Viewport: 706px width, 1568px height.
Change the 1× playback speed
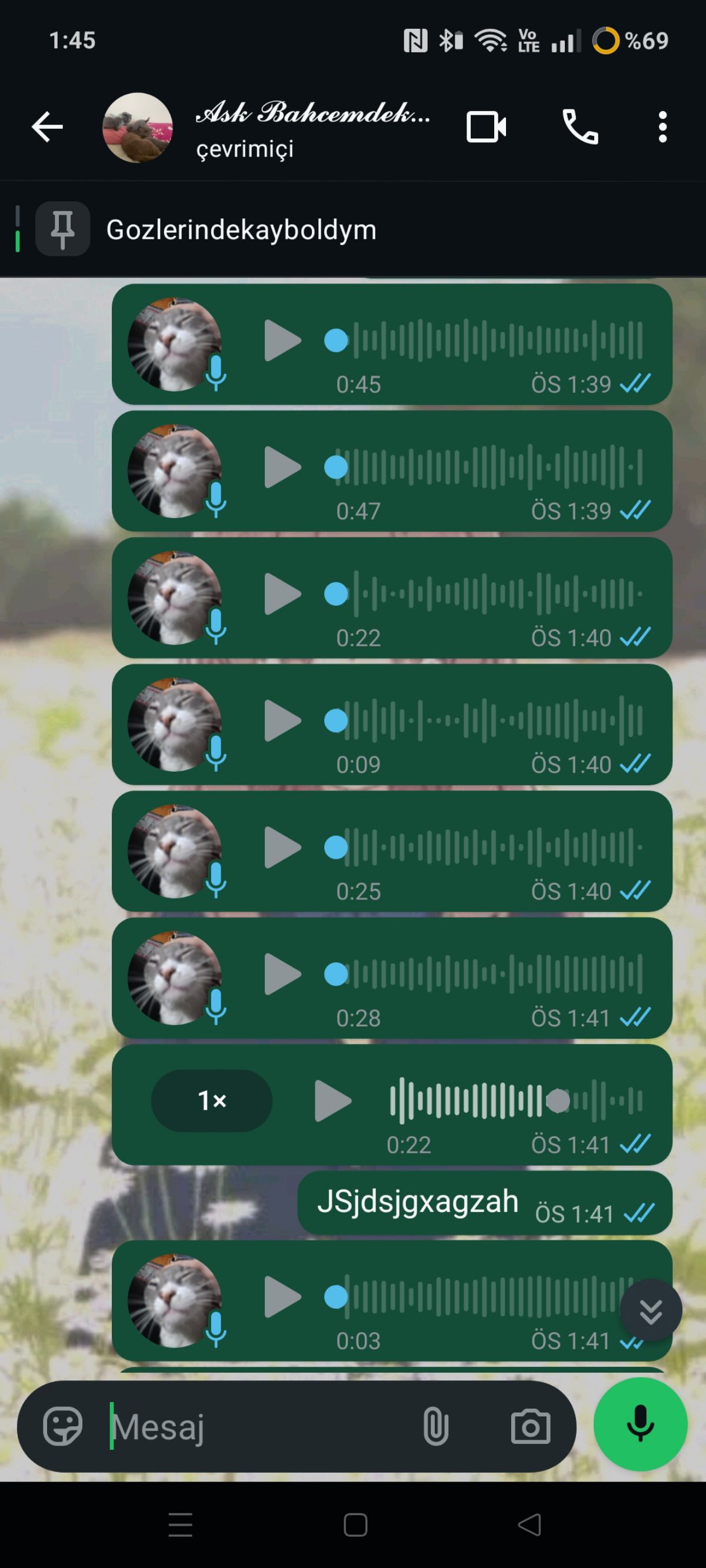[211, 1100]
